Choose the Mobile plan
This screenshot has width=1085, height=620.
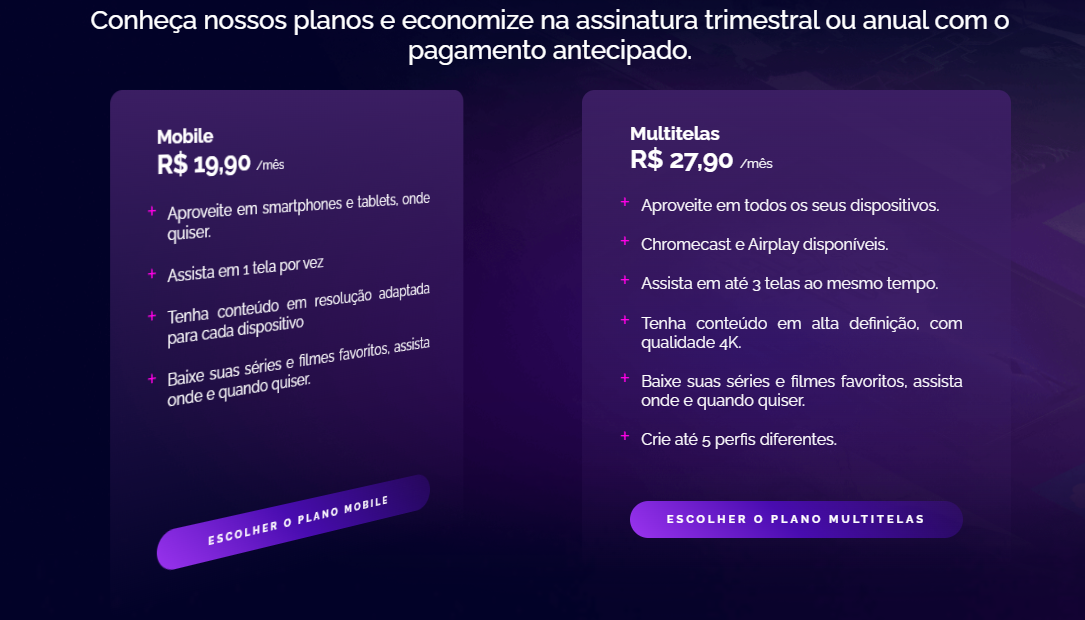tap(294, 522)
